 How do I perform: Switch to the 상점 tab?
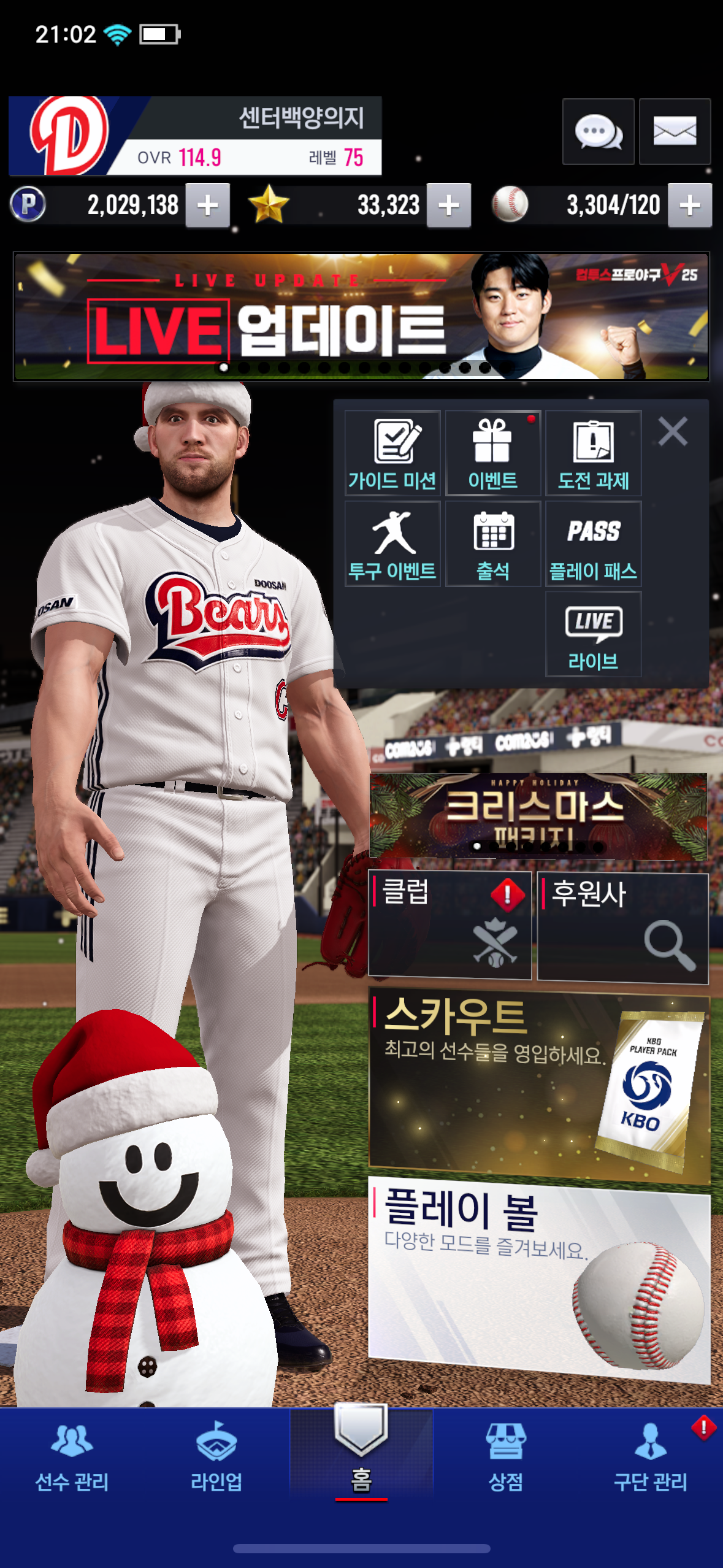point(505,1456)
